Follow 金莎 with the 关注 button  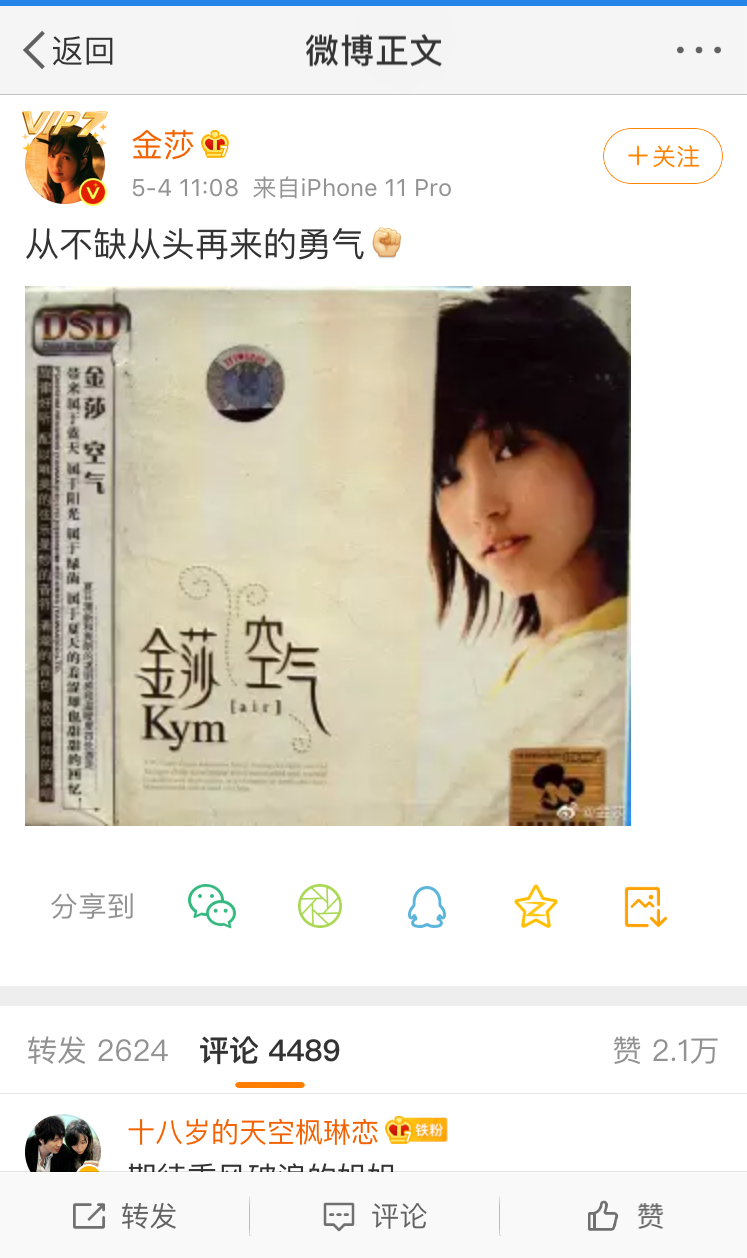pyautogui.click(x=662, y=156)
